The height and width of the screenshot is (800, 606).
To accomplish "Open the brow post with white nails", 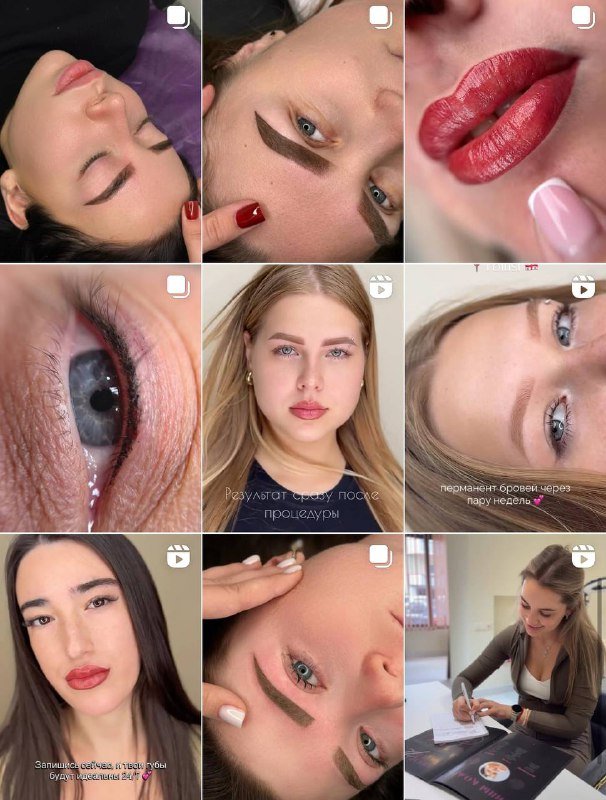I will (302, 667).
